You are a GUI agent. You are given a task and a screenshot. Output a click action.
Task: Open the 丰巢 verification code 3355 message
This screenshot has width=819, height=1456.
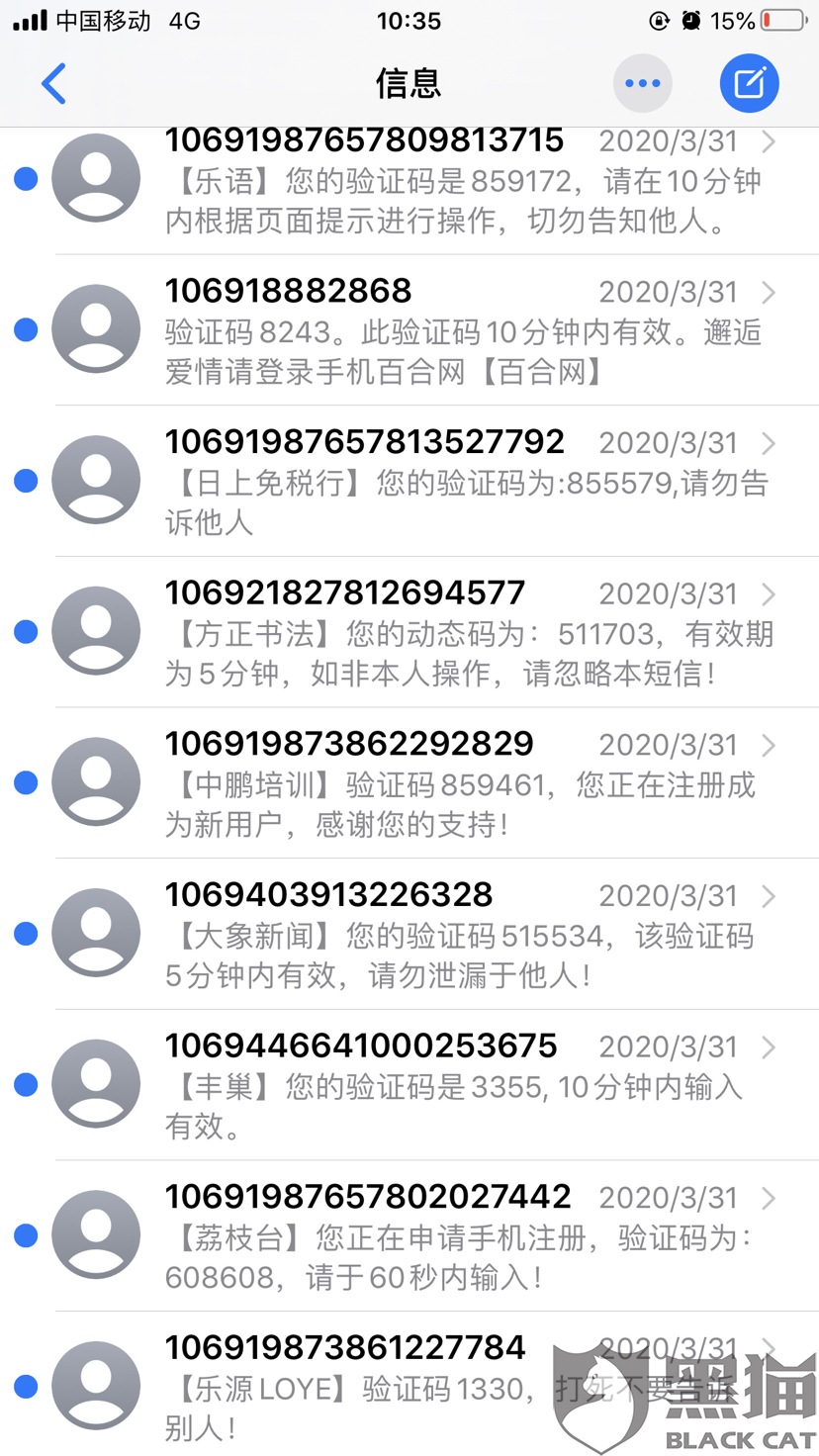[x=409, y=1085]
